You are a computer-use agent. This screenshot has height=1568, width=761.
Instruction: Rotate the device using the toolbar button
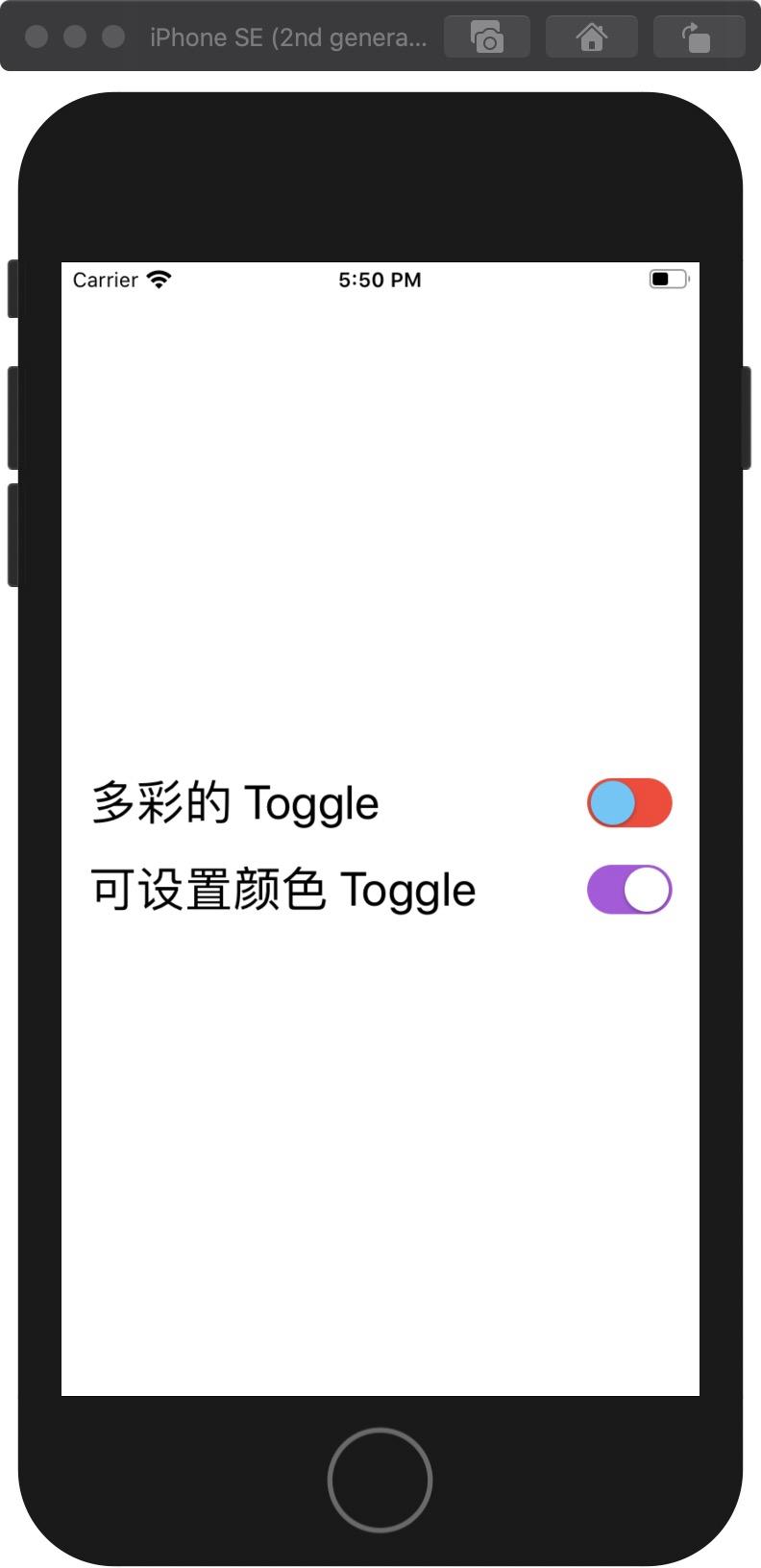click(698, 37)
